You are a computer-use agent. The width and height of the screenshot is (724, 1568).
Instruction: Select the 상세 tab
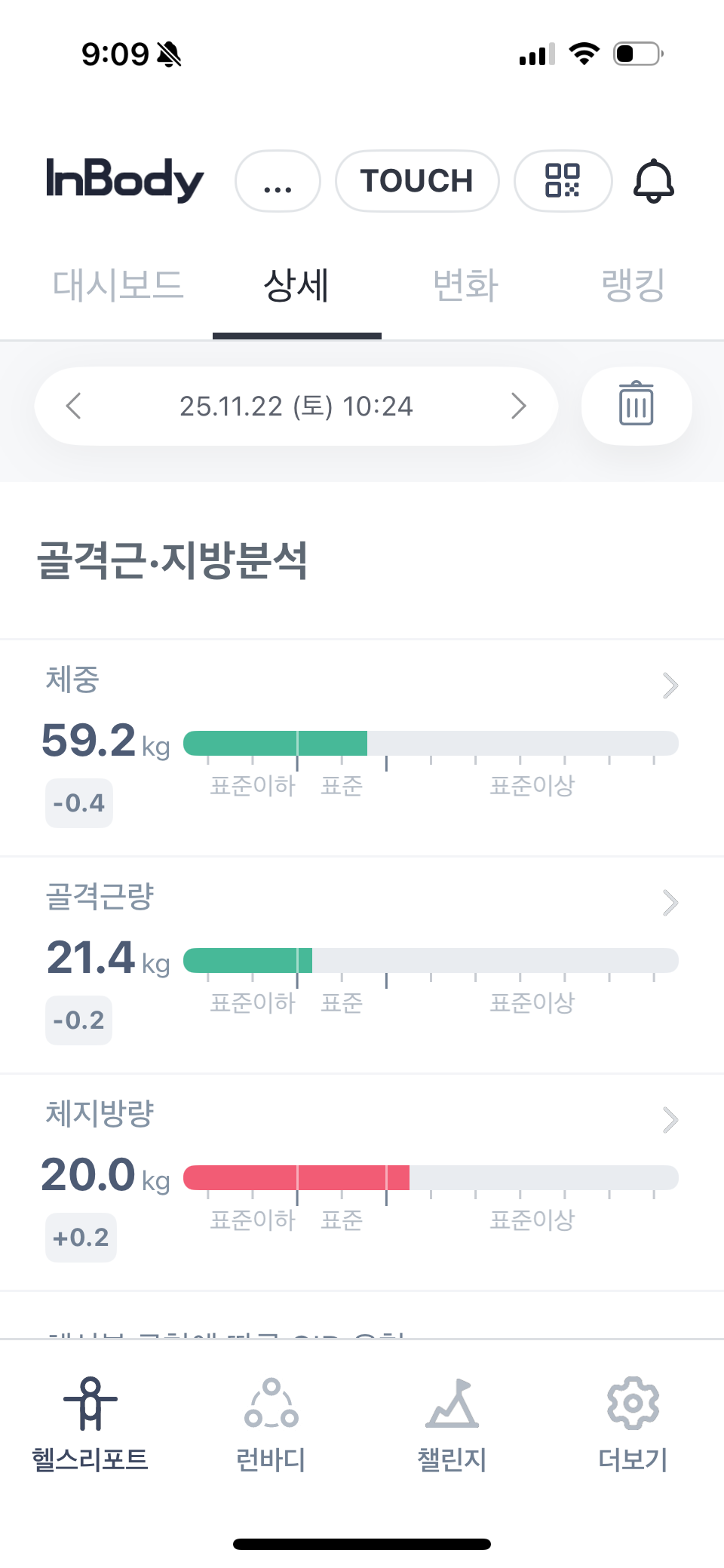(x=296, y=286)
